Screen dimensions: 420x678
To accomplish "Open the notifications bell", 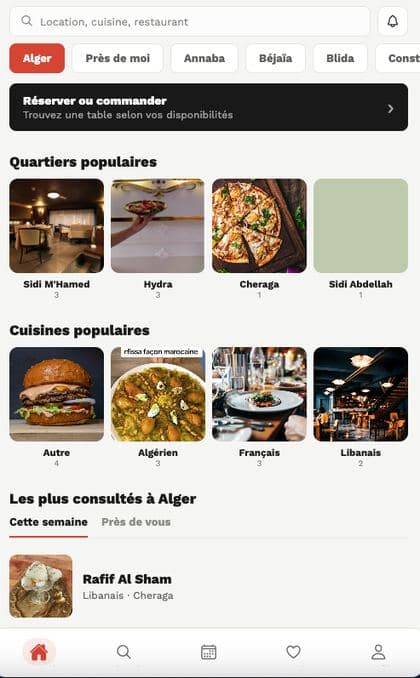I will click(392, 21).
